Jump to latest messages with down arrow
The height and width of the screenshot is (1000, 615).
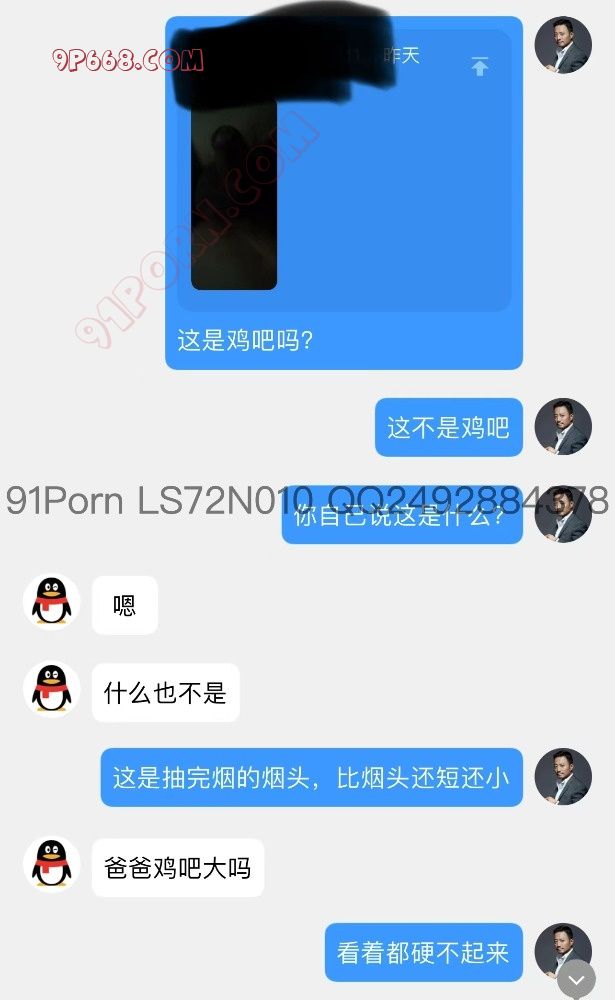(x=576, y=980)
